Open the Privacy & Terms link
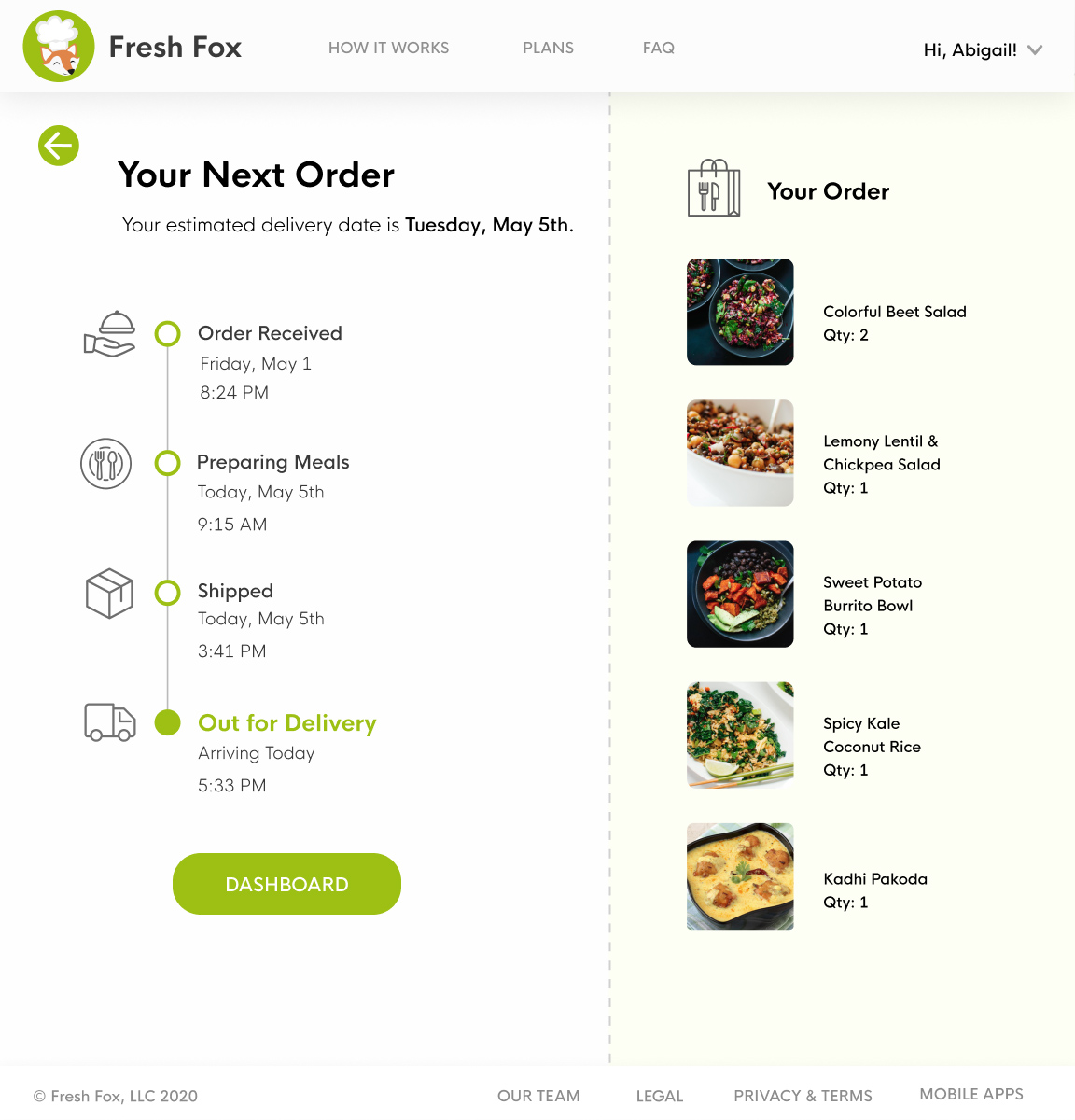The width and height of the screenshot is (1075, 1120). [x=803, y=1096]
